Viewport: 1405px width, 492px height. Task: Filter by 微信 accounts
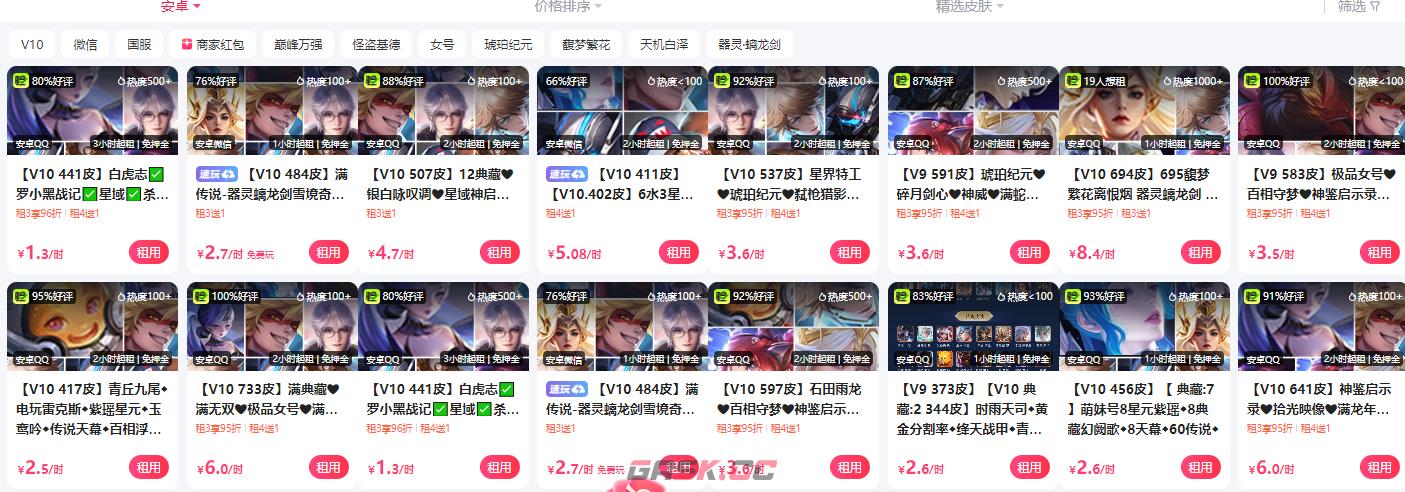(85, 44)
